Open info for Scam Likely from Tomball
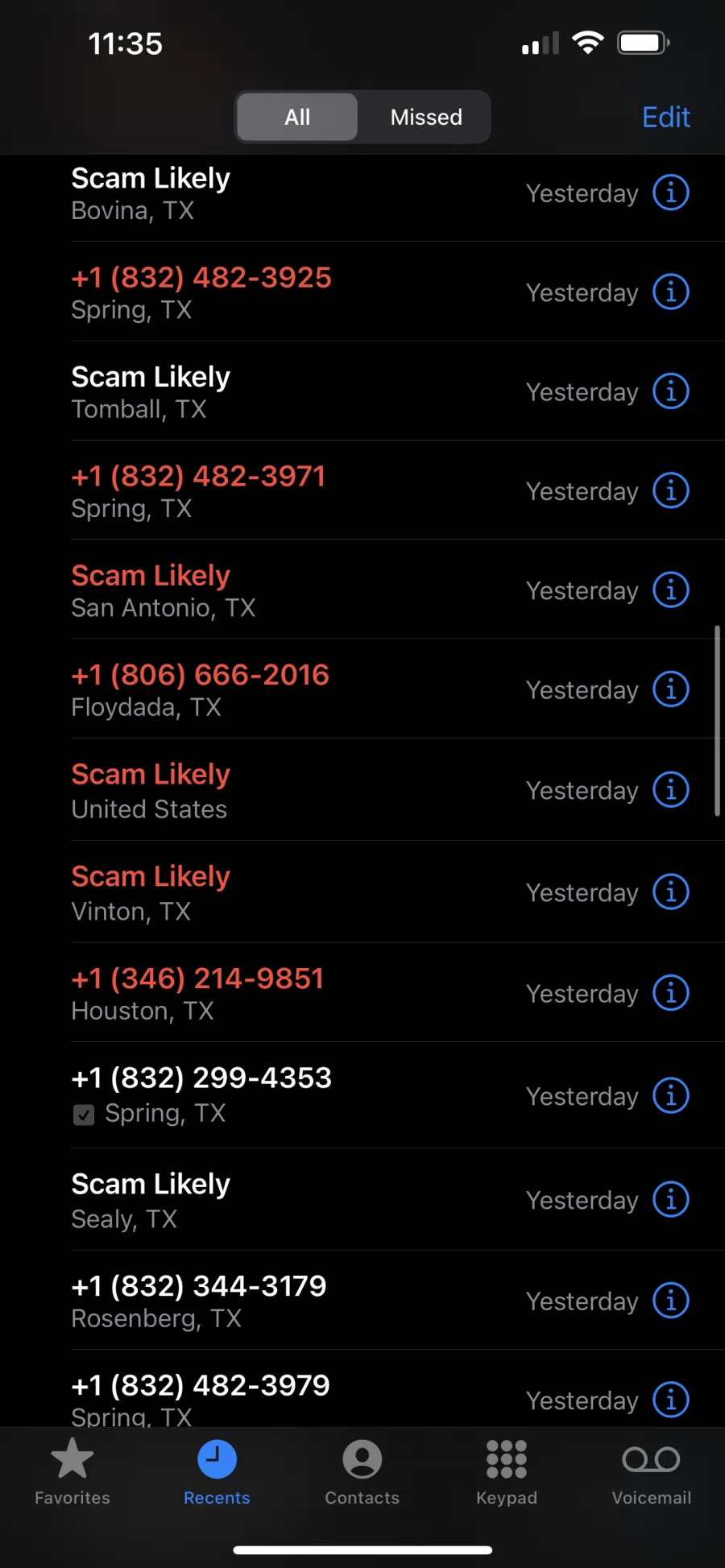 click(670, 391)
